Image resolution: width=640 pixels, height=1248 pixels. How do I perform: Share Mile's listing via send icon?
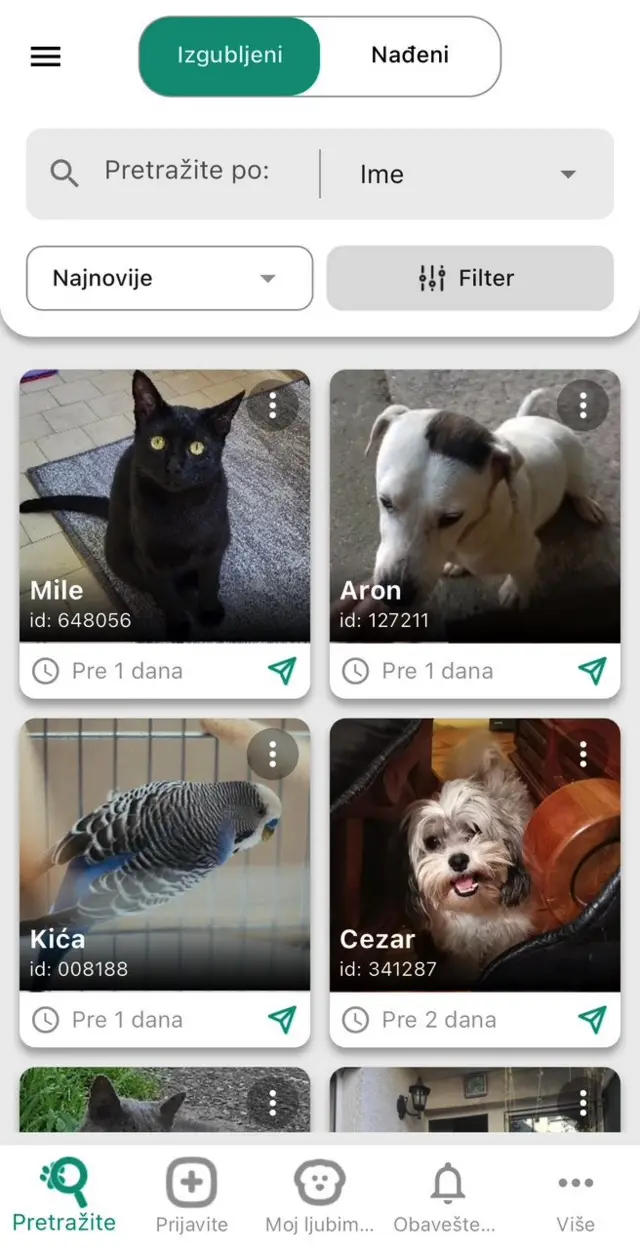click(x=283, y=671)
